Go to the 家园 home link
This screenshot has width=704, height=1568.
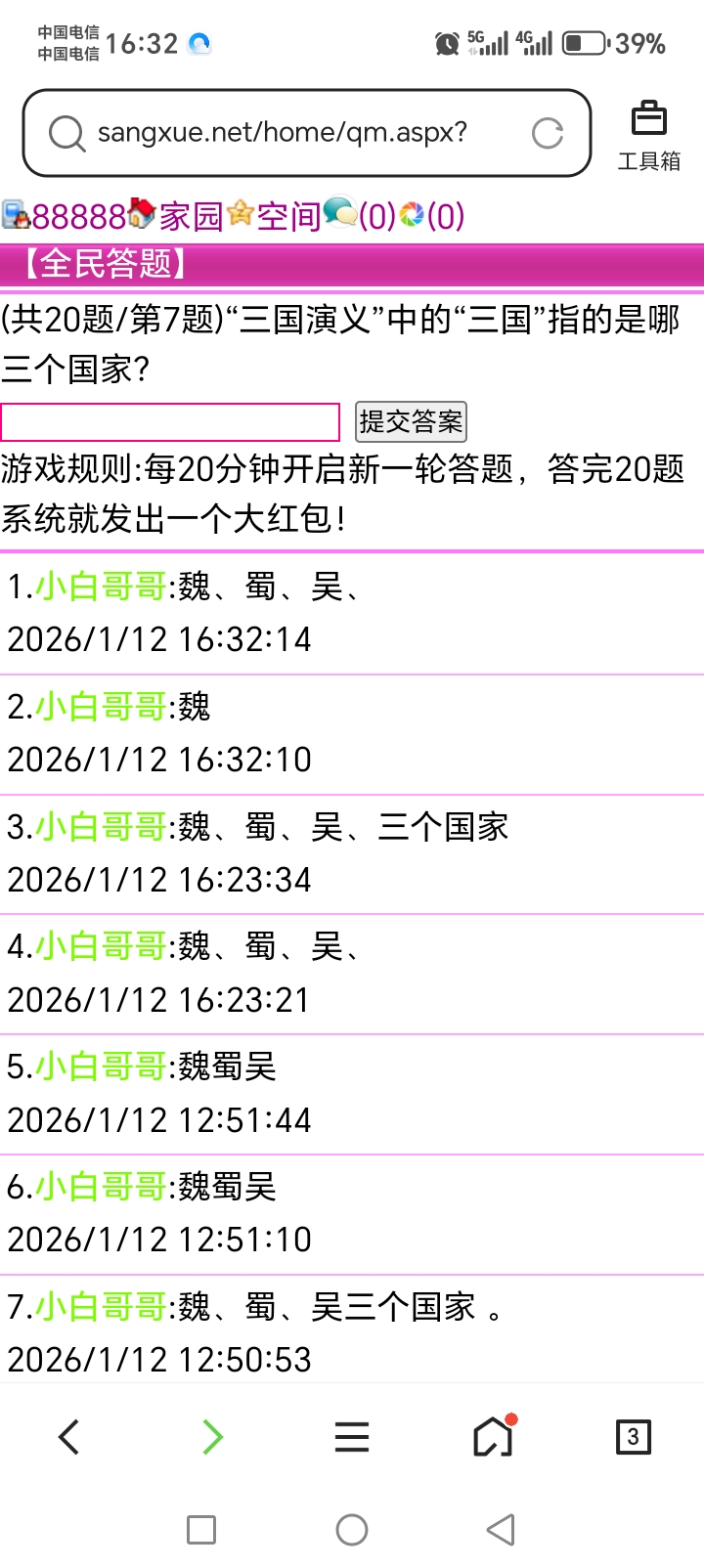191,216
